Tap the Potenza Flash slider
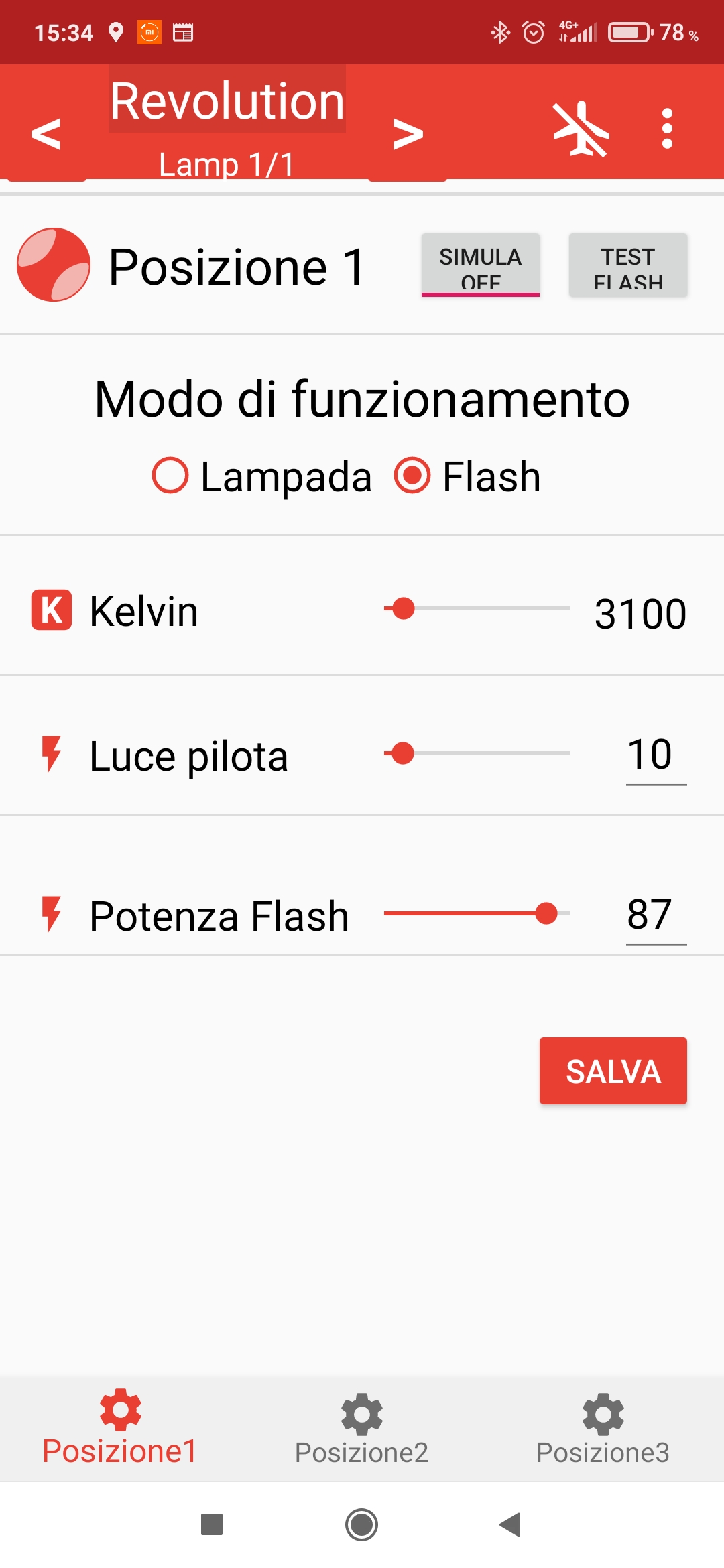The width and height of the screenshot is (724, 1568). click(x=477, y=913)
